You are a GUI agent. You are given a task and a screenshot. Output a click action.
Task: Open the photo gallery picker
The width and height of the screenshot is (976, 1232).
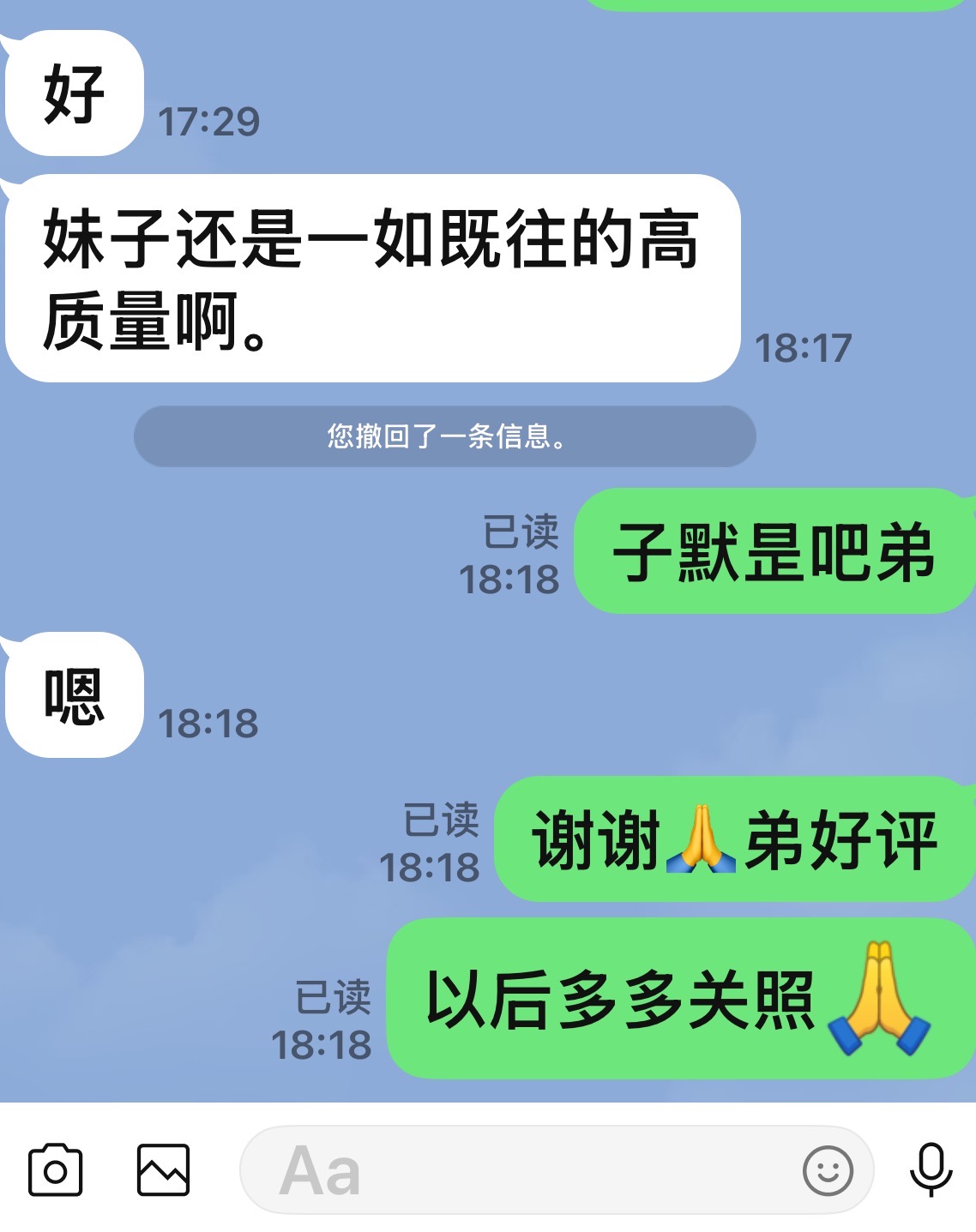click(163, 1170)
